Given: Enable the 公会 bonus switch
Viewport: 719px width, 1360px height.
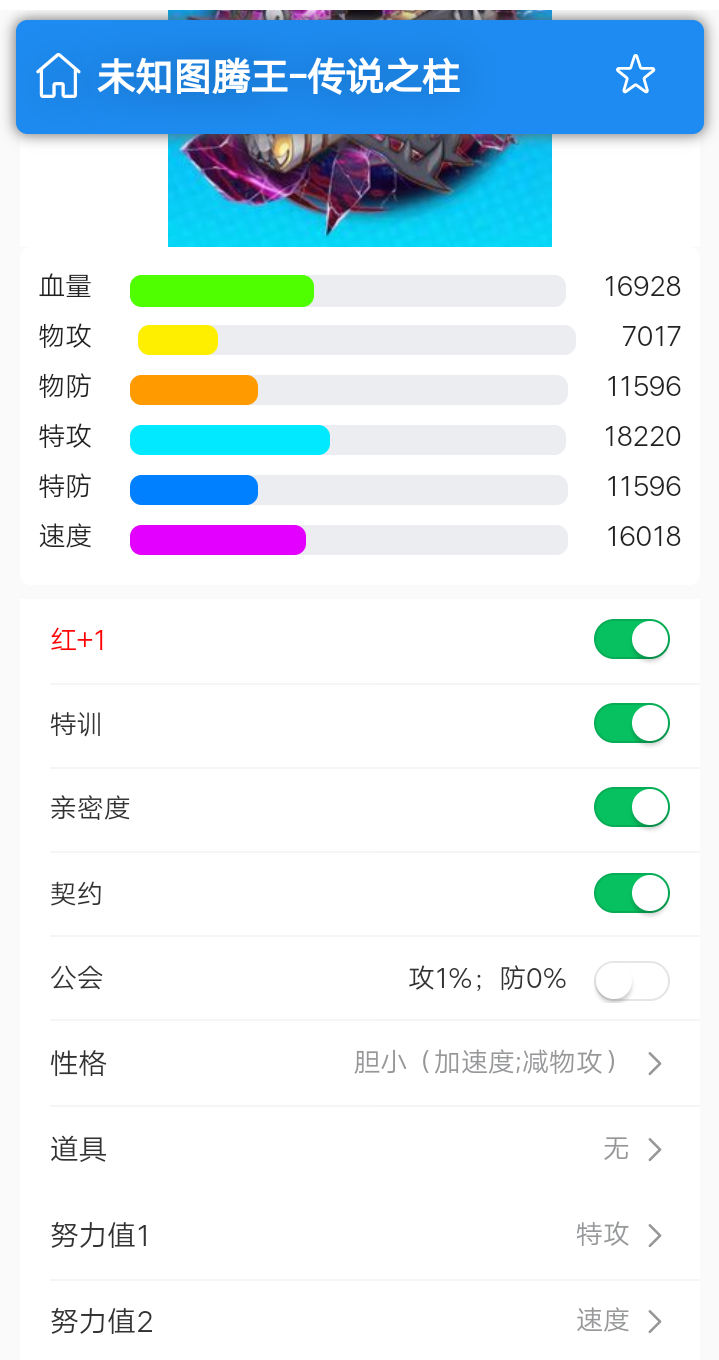Looking at the screenshot, I should pos(631,981).
